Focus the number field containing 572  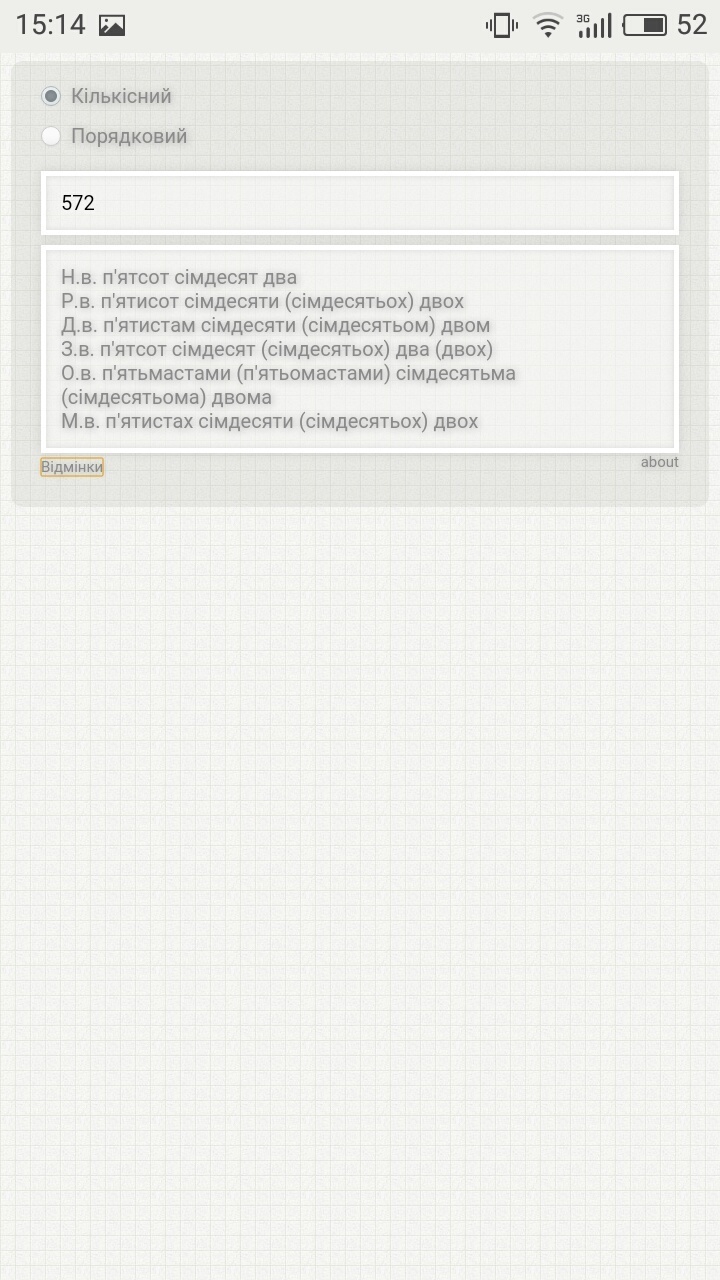360,203
